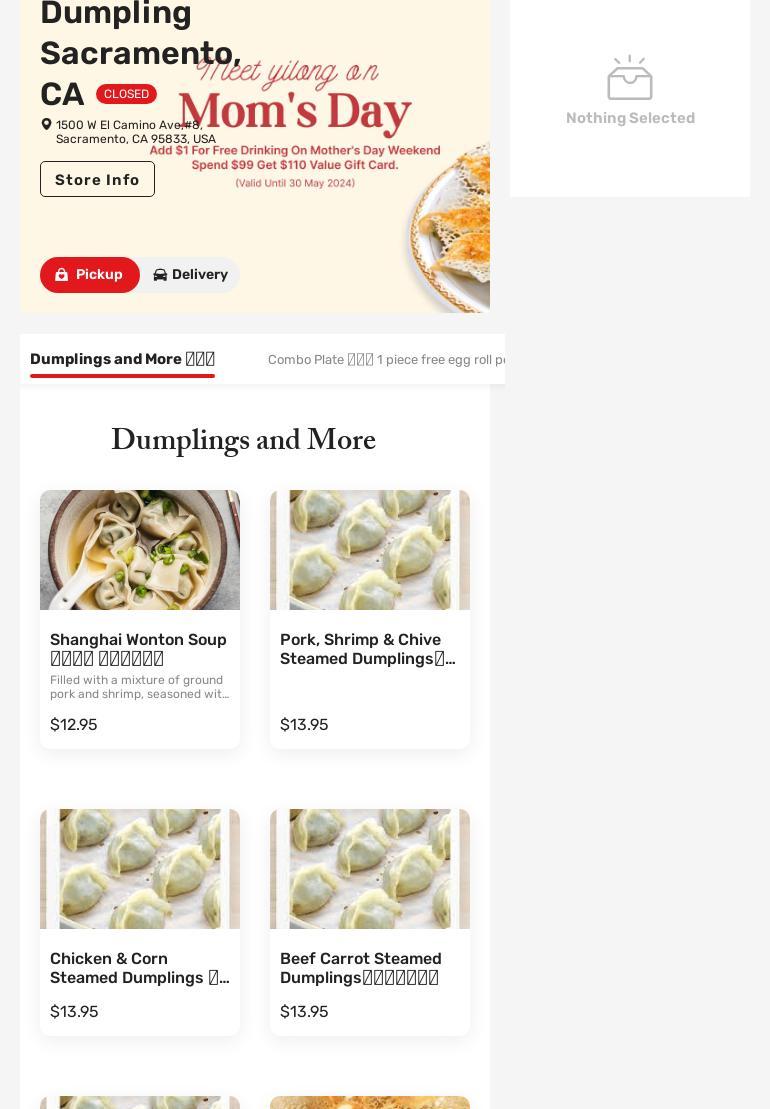Screen dimensions: 770x1109
Task: Switch to Delivery mode
Action: point(190,275)
